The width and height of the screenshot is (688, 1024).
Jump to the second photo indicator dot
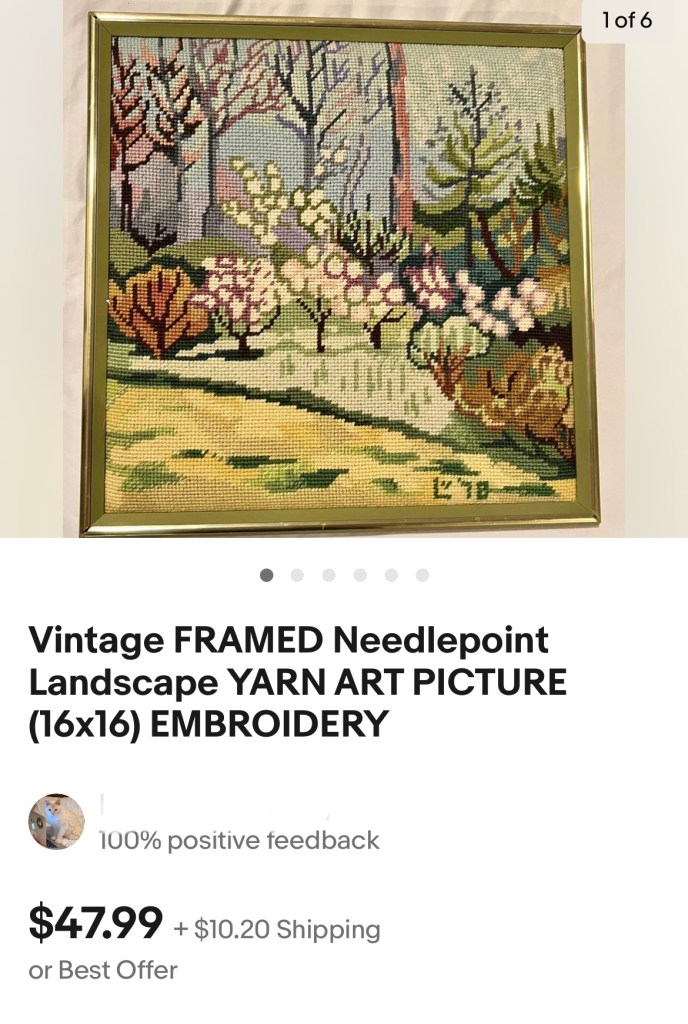[297, 575]
